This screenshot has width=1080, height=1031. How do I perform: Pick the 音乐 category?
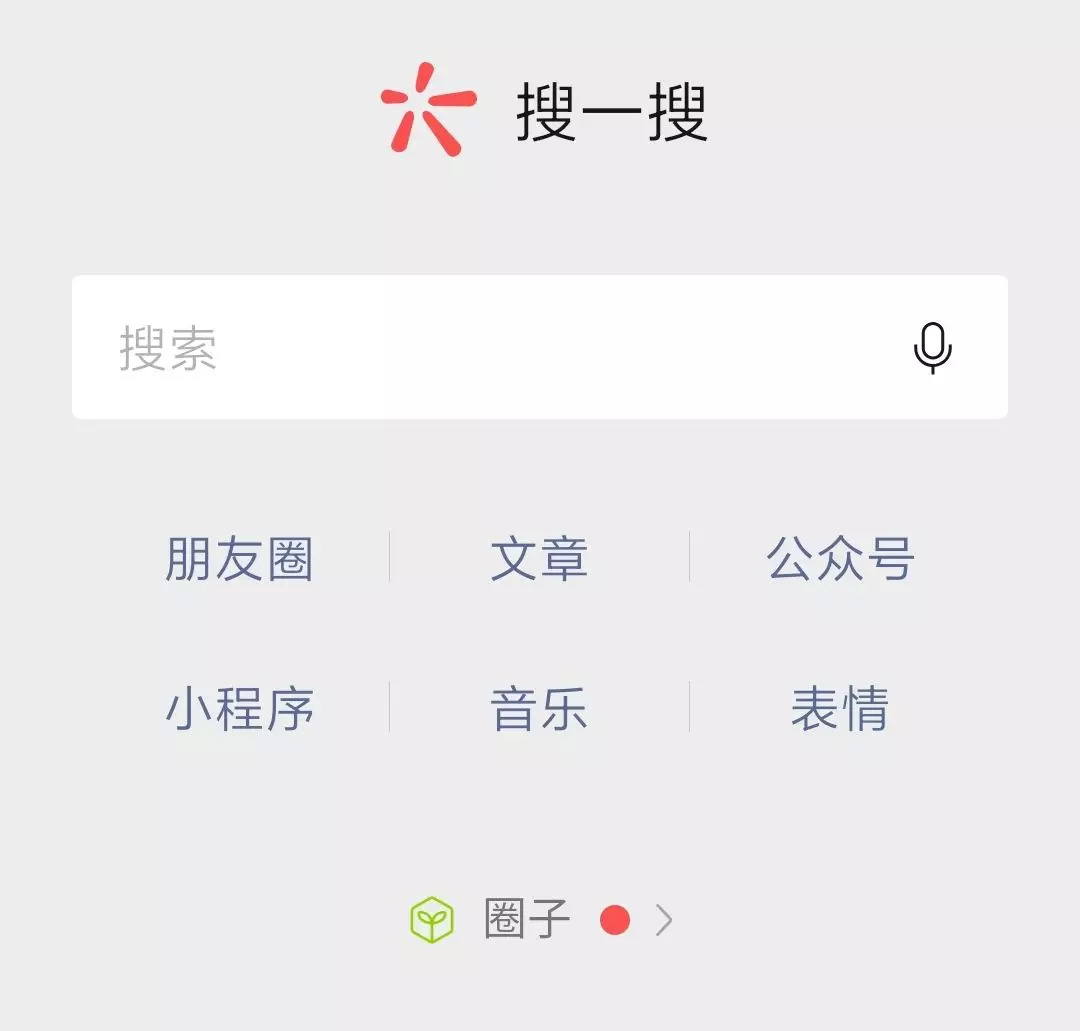[x=539, y=708]
